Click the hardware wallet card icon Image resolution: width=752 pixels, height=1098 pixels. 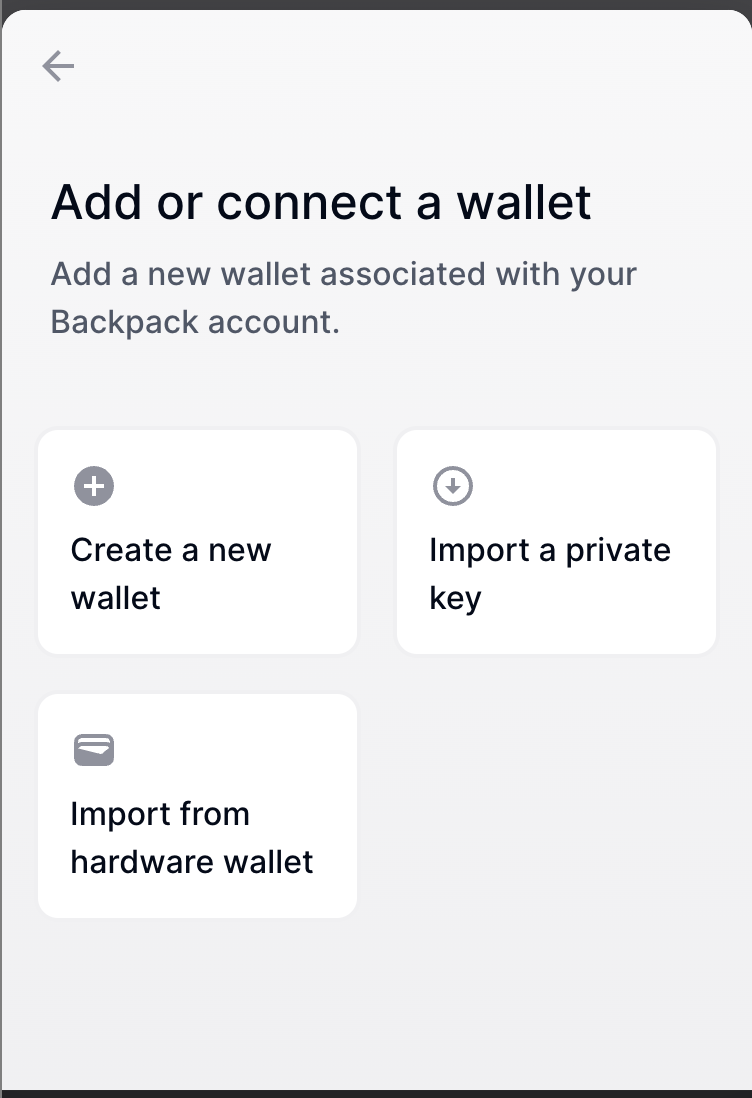tap(93, 750)
